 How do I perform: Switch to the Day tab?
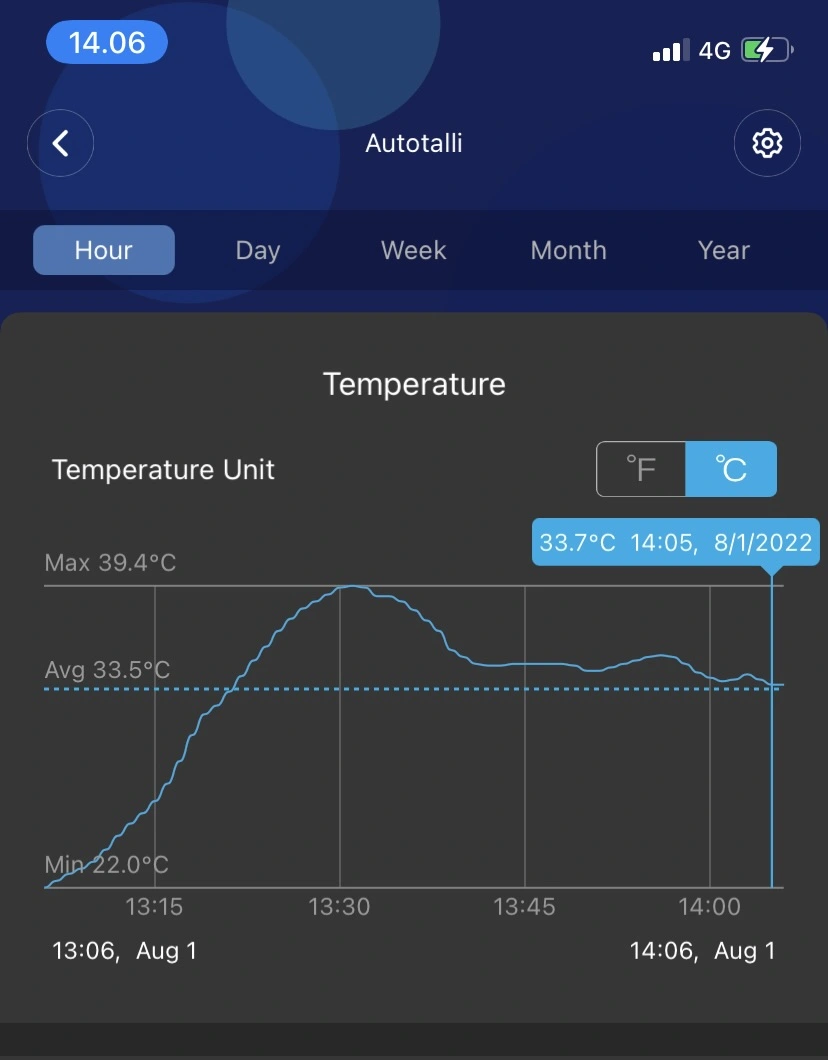pos(258,250)
